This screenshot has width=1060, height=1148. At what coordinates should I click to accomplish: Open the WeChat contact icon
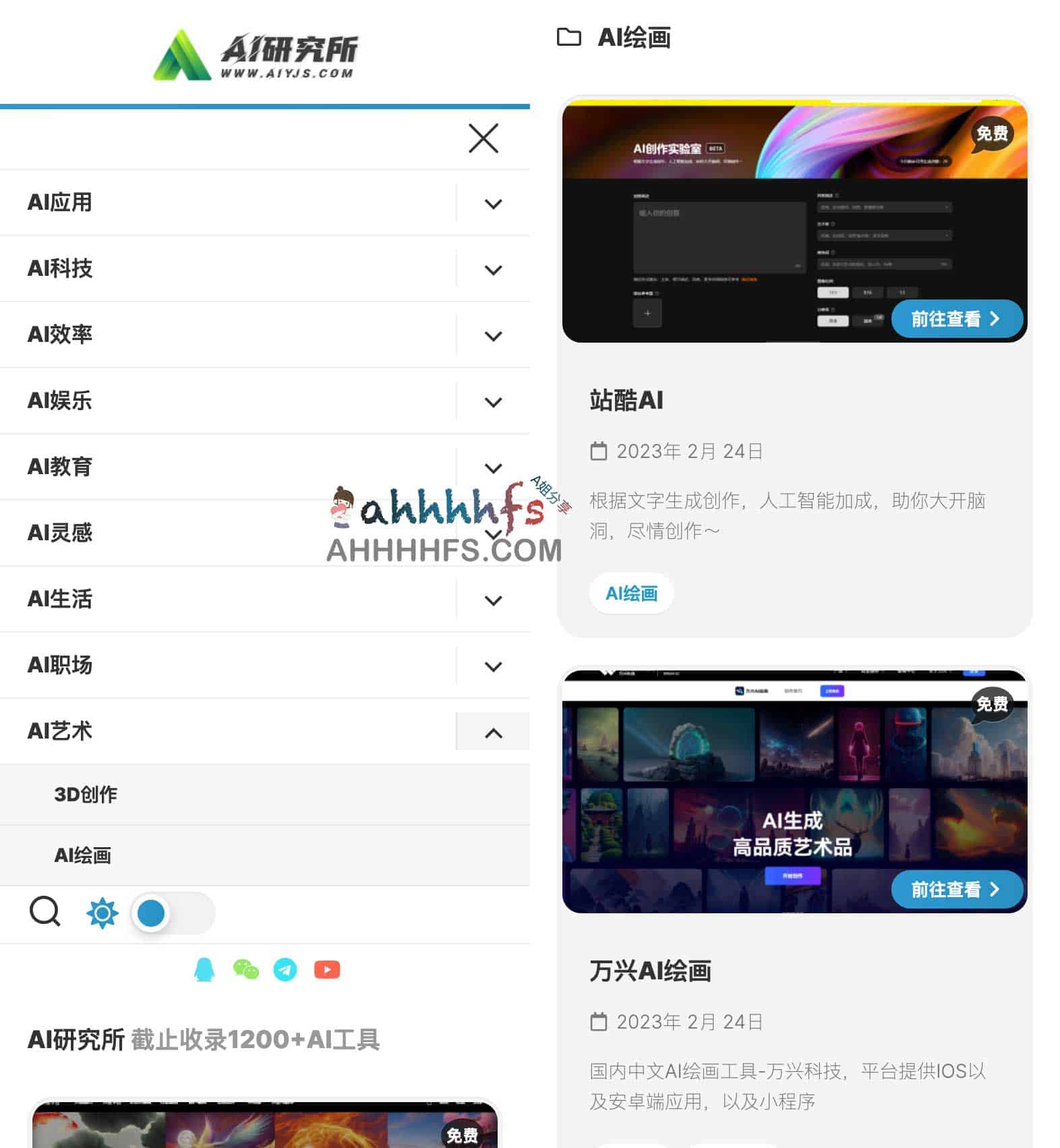(245, 970)
